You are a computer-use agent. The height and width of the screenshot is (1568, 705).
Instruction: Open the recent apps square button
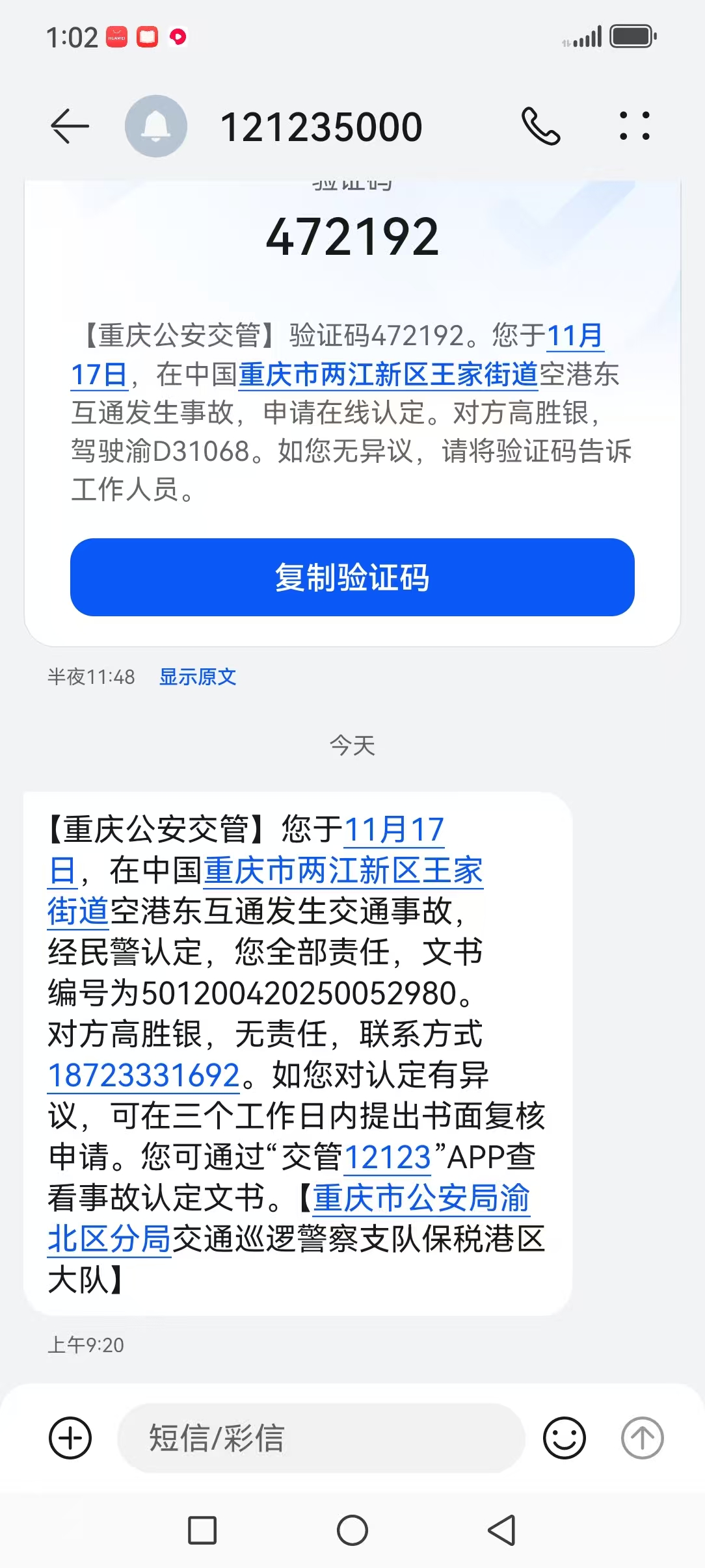[x=202, y=1530]
